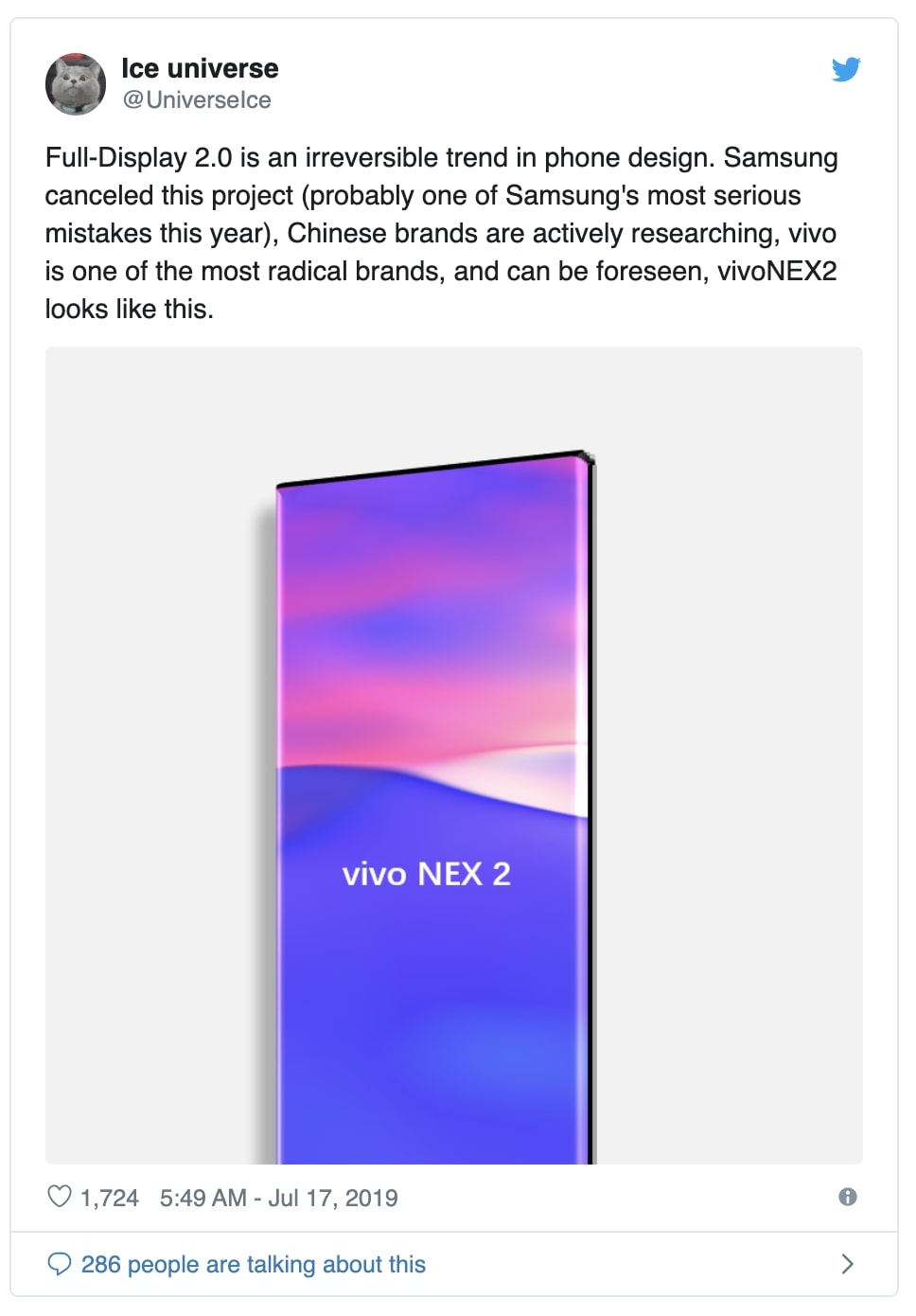Open the 5:49 AM - Jul 17, 2019 timestamp
This screenshot has height=1316, width=916.
(278, 1198)
